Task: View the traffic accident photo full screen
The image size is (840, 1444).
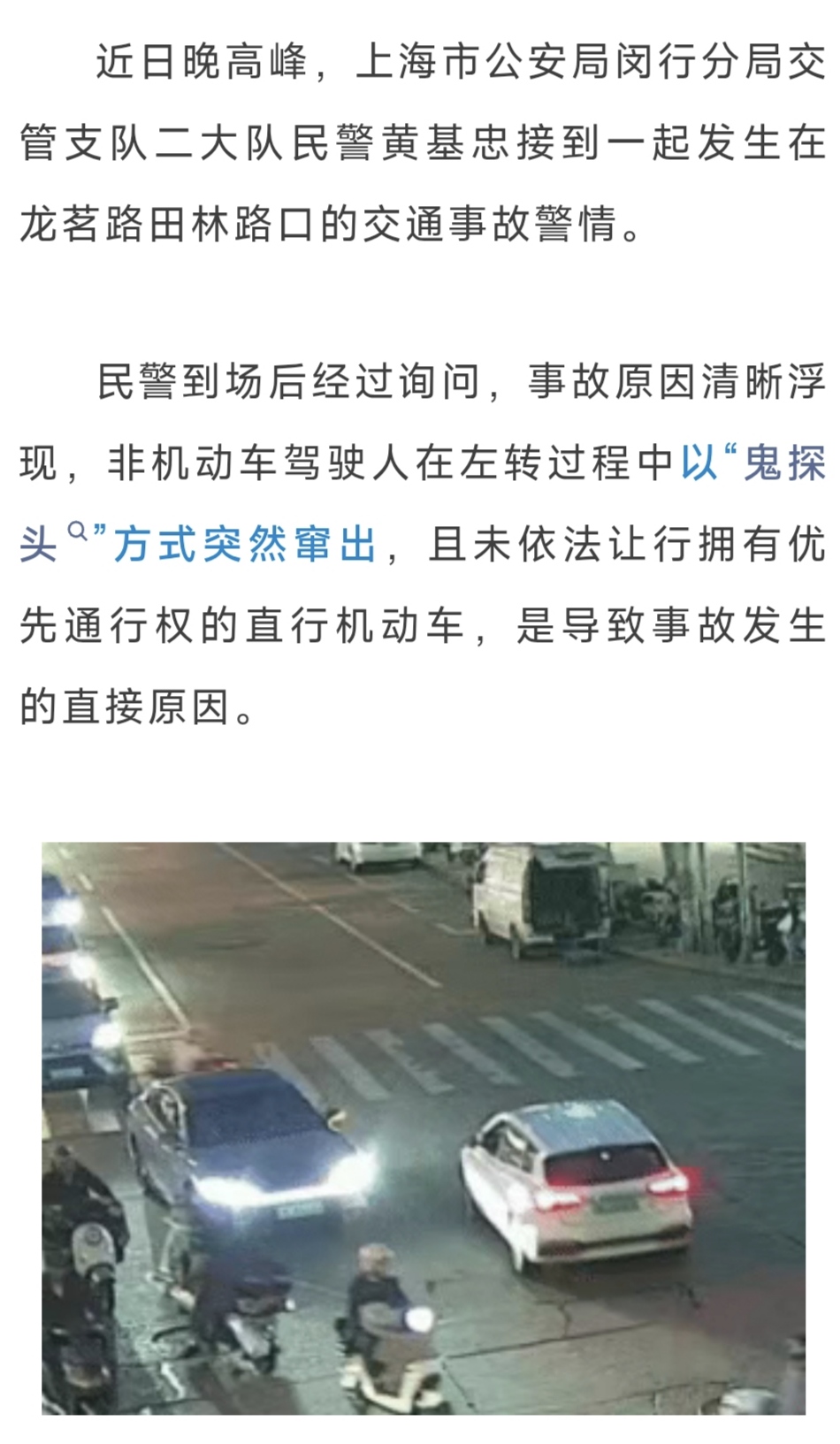Action: tap(424, 1127)
